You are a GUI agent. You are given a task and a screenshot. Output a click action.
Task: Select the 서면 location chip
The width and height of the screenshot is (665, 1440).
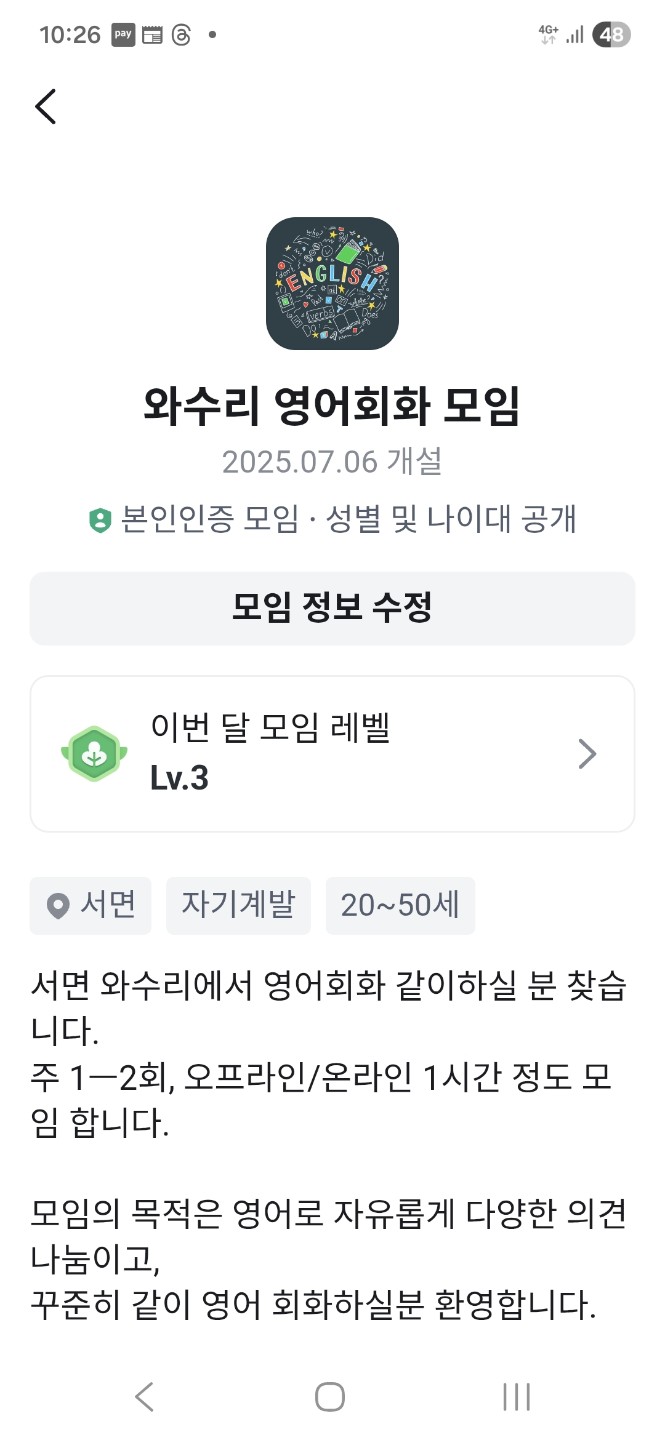click(x=90, y=905)
